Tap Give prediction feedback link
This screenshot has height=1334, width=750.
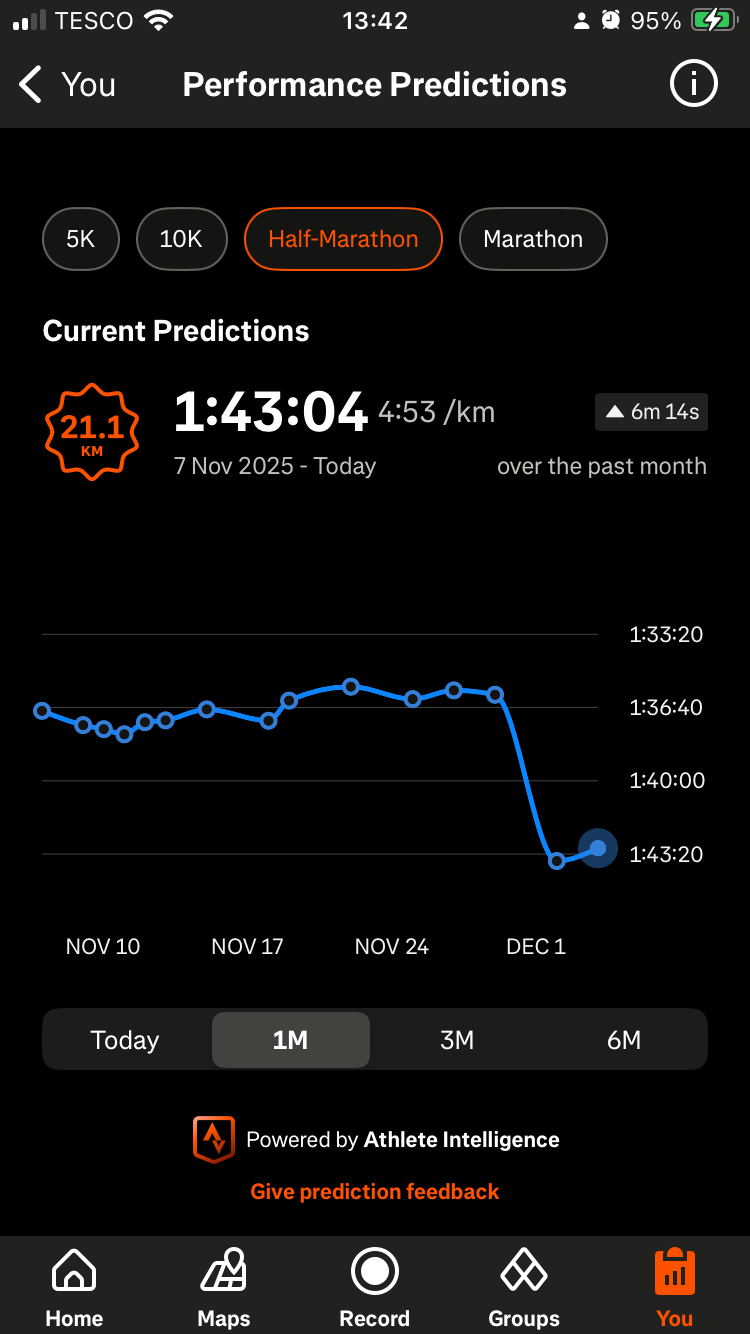pyautogui.click(x=375, y=1191)
